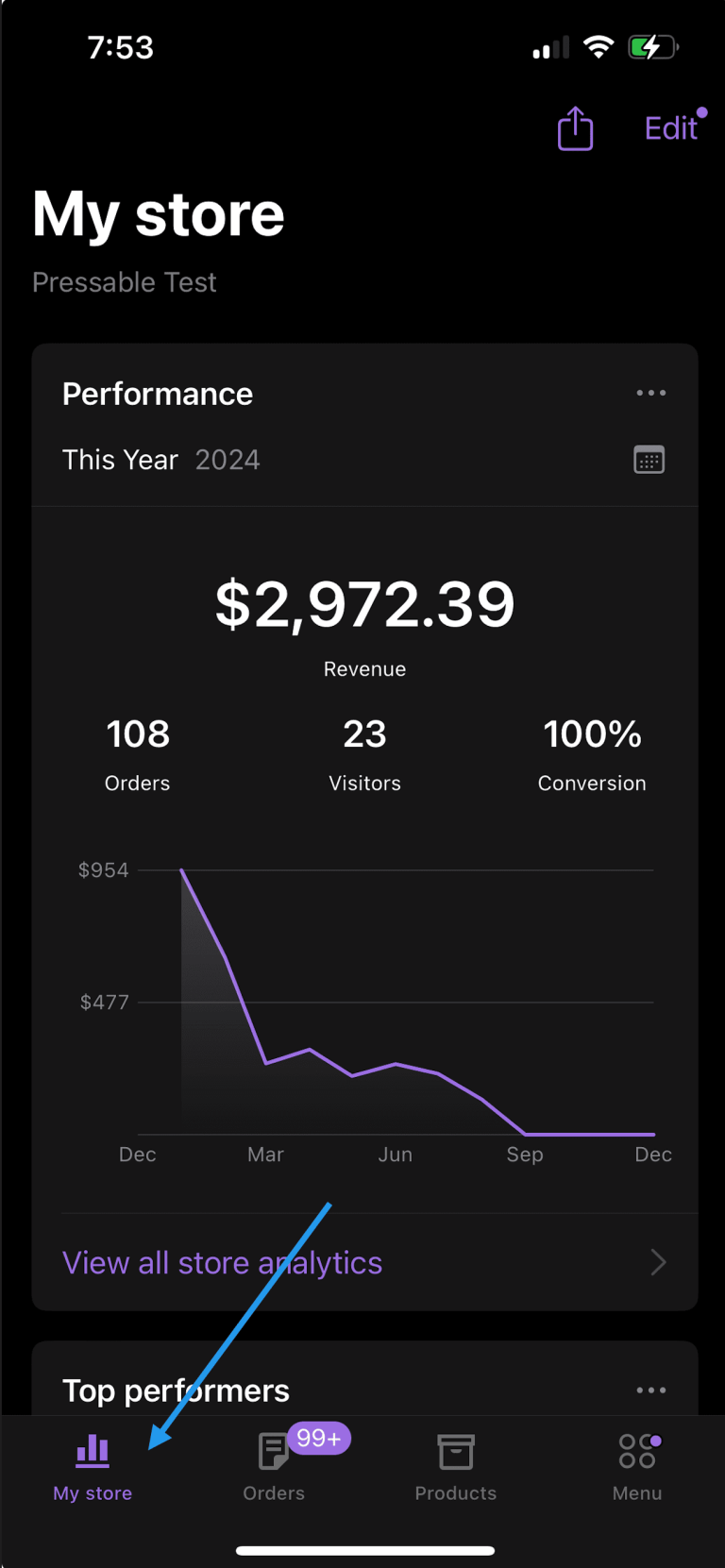Switch to the Orders tab
Screen dimensions: 725x1568
pos(274,1466)
